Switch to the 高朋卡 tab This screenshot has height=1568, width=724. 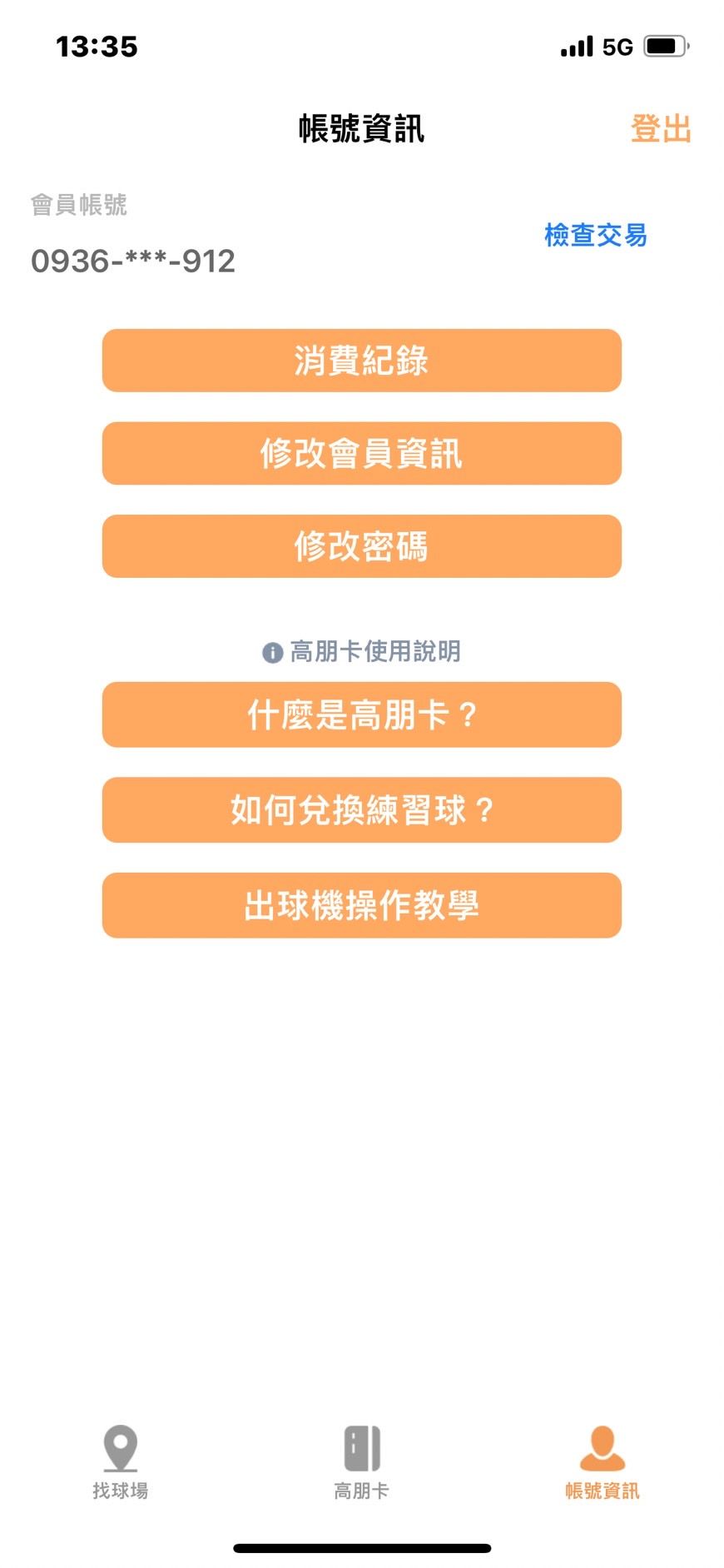[361, 1461]
